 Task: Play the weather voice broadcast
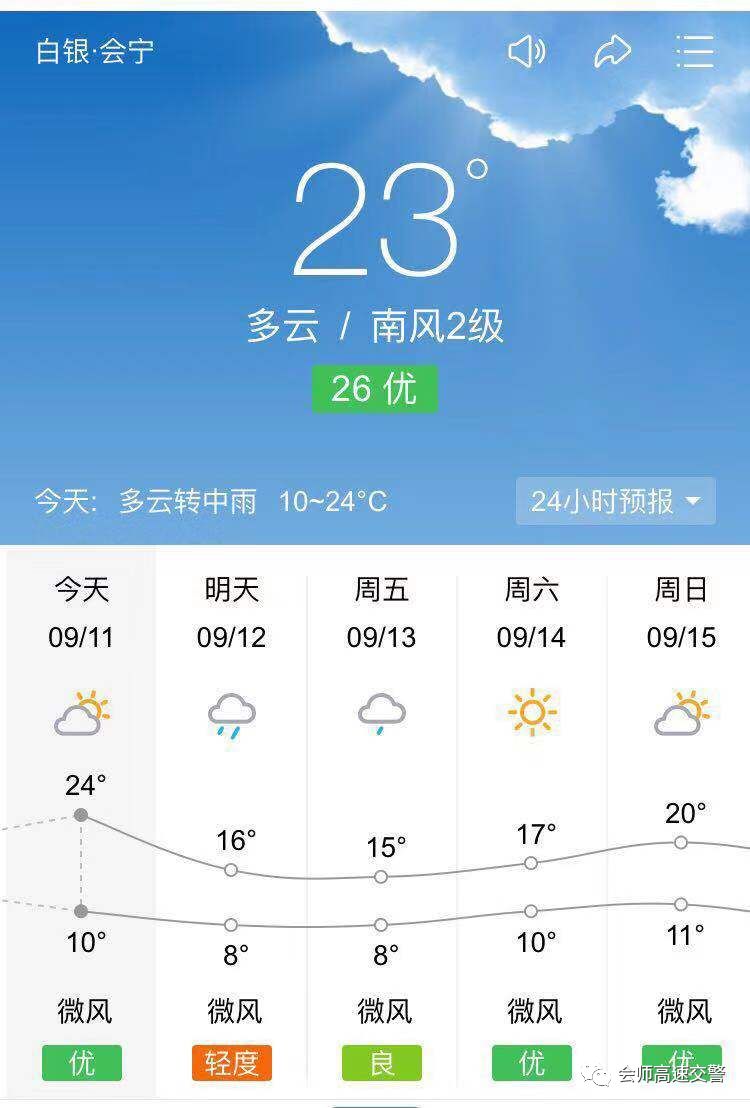(x=528, y=50)
